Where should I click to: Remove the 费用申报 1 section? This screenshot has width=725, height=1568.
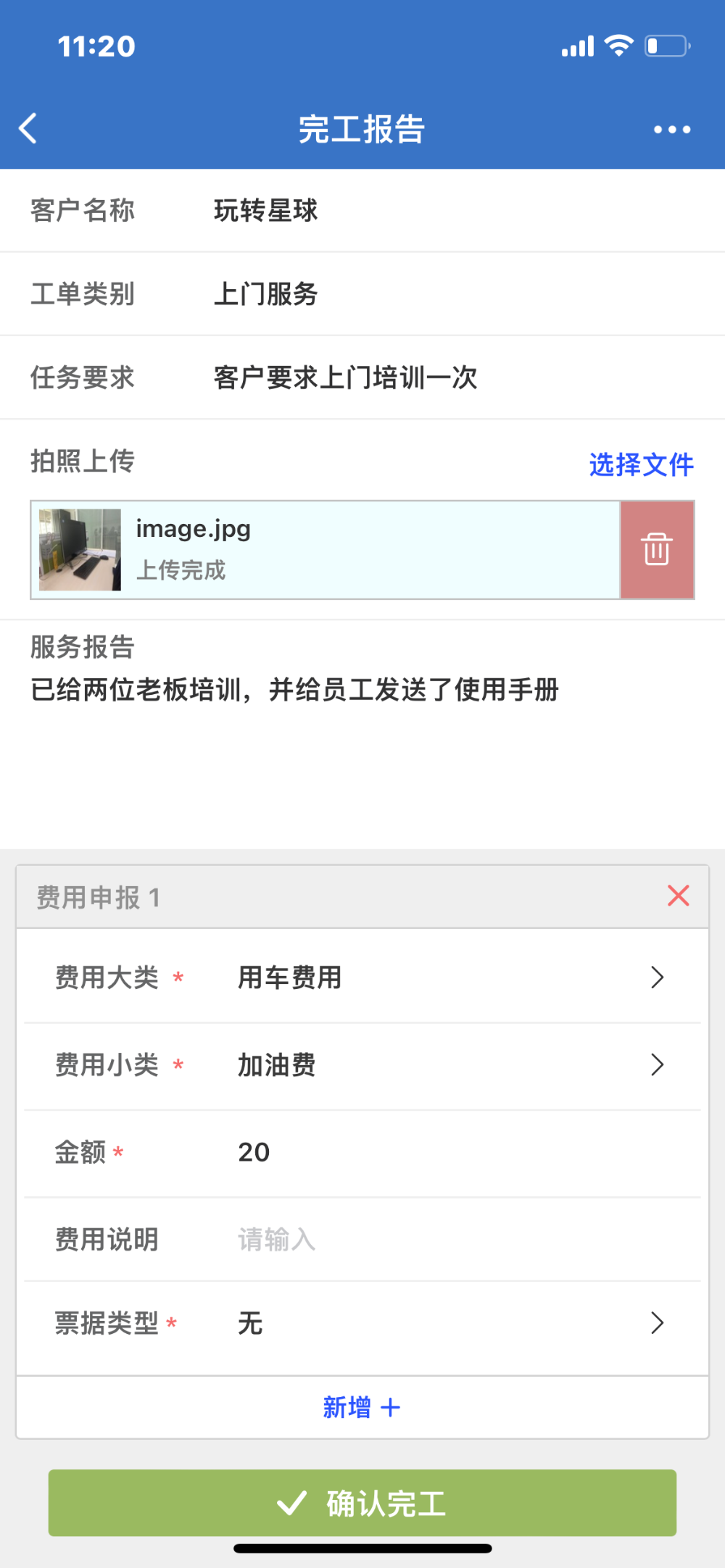point(678,896)
